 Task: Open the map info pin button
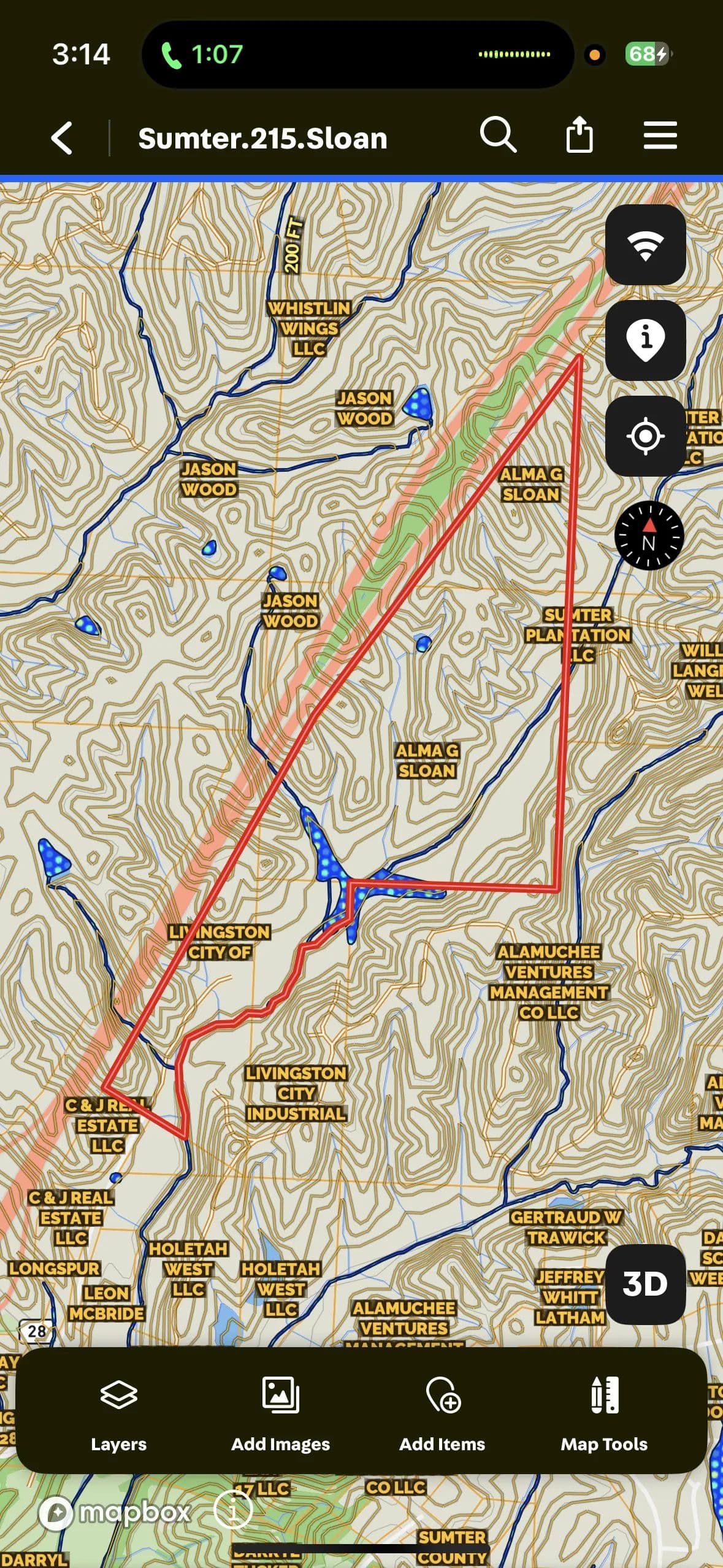point(645,340)
